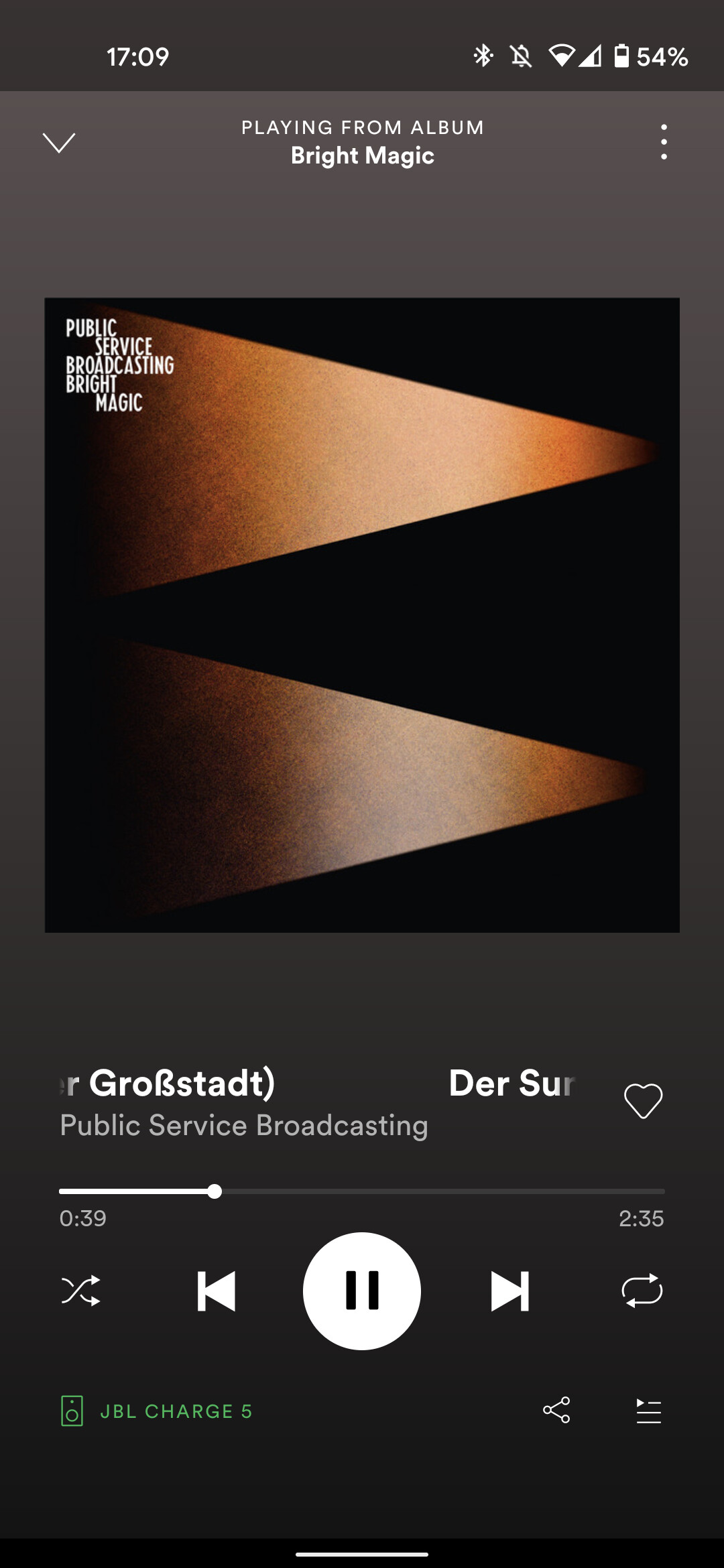This screenshot has width=724, height=1568.
Task: Skip to the previous track
Action: point(216,1291)
